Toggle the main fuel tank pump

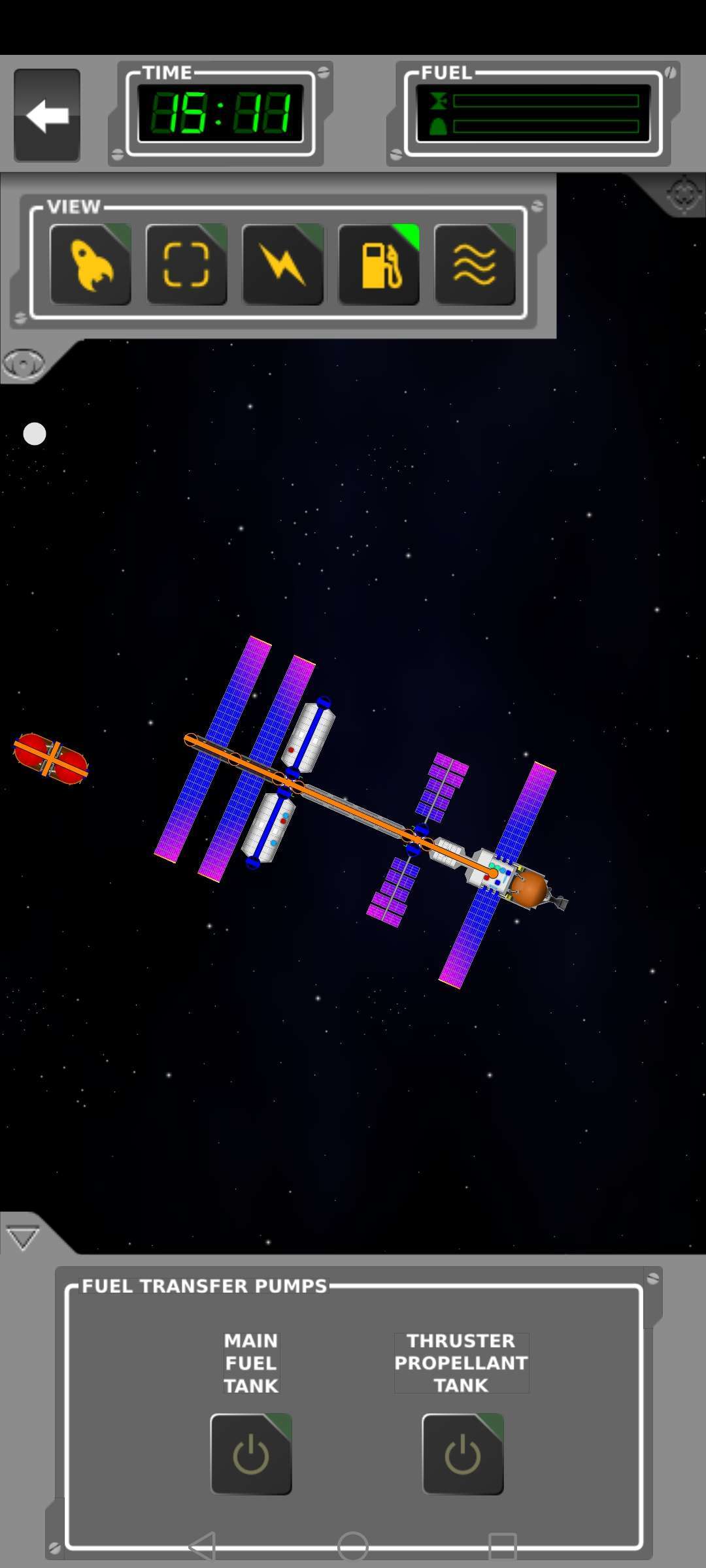[x=251, y=1454]
